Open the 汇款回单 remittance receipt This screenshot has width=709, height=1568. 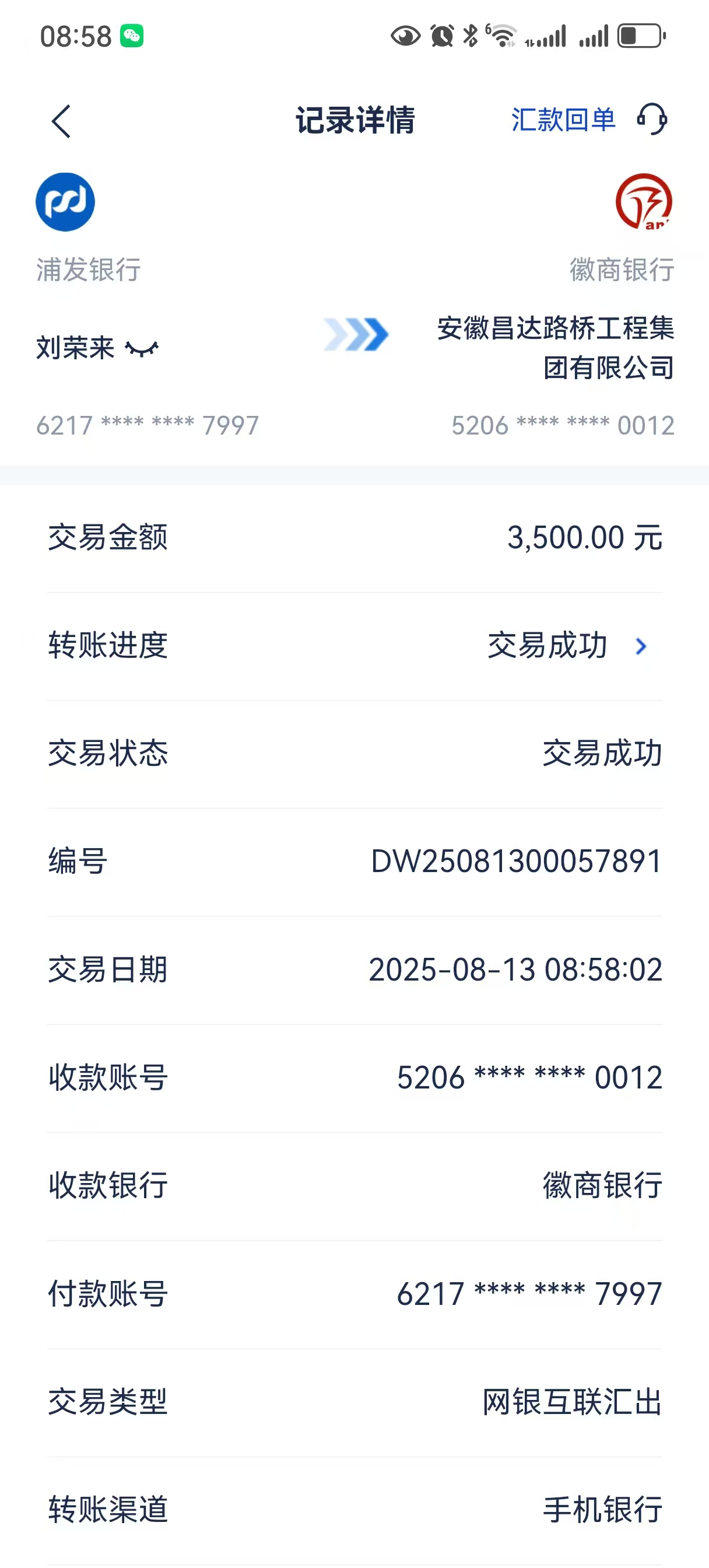coord(563,120)
